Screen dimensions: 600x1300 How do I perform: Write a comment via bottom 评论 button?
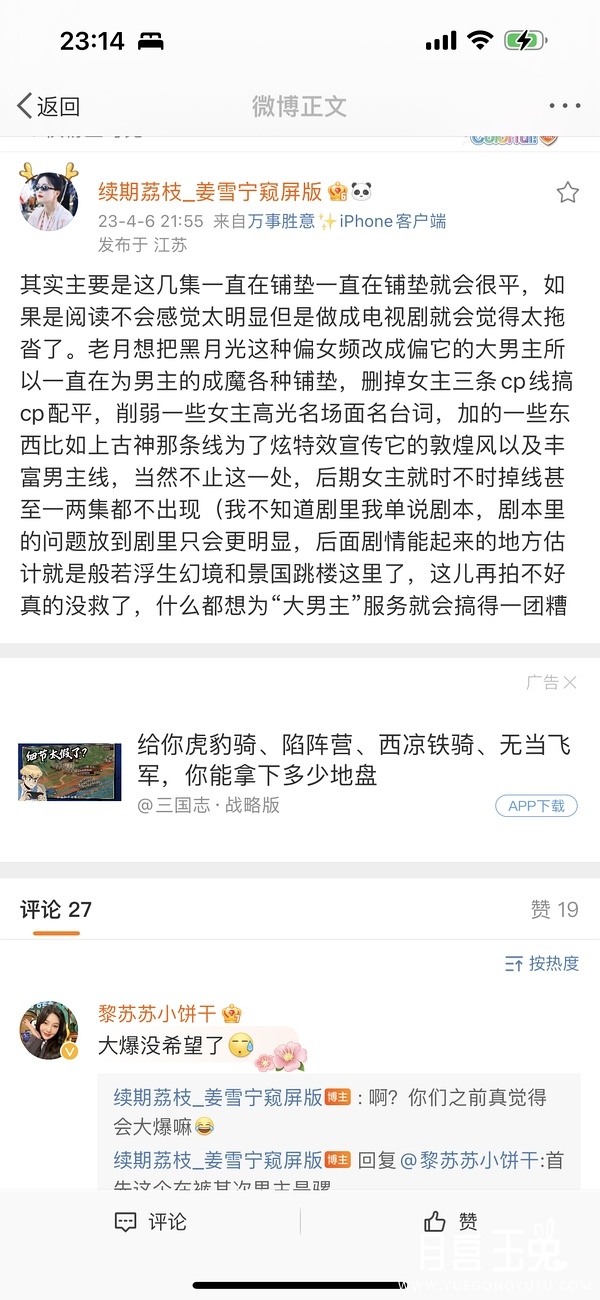coord(151,1222)
